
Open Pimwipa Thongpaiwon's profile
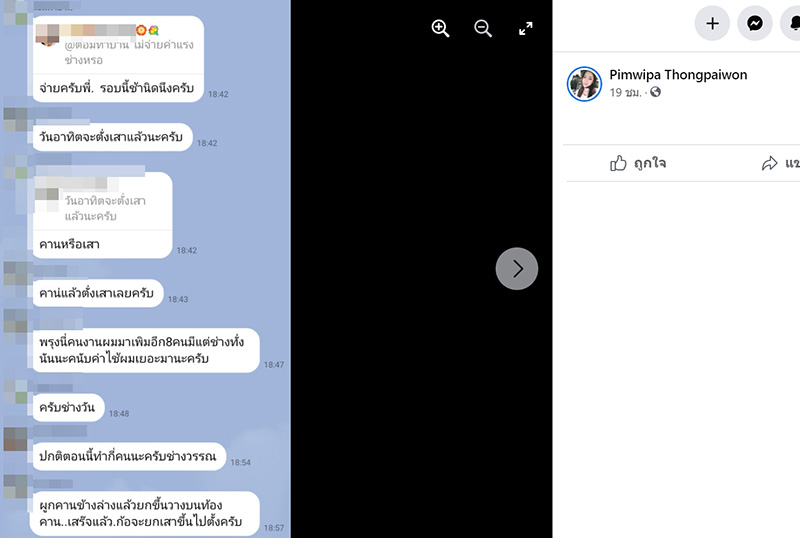pyautogui.click(x=678, y=75)
